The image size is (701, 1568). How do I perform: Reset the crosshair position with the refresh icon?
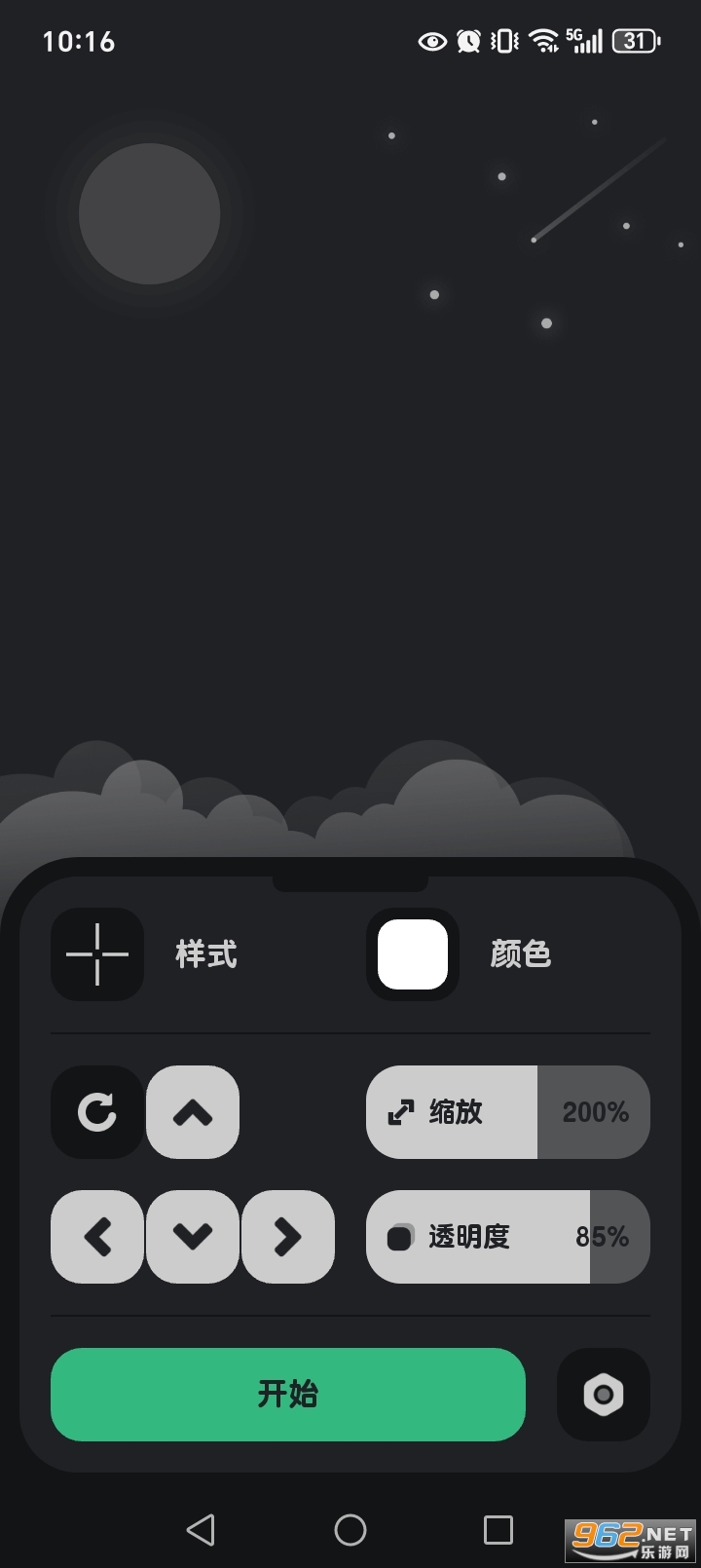[x=97, y=1112]
